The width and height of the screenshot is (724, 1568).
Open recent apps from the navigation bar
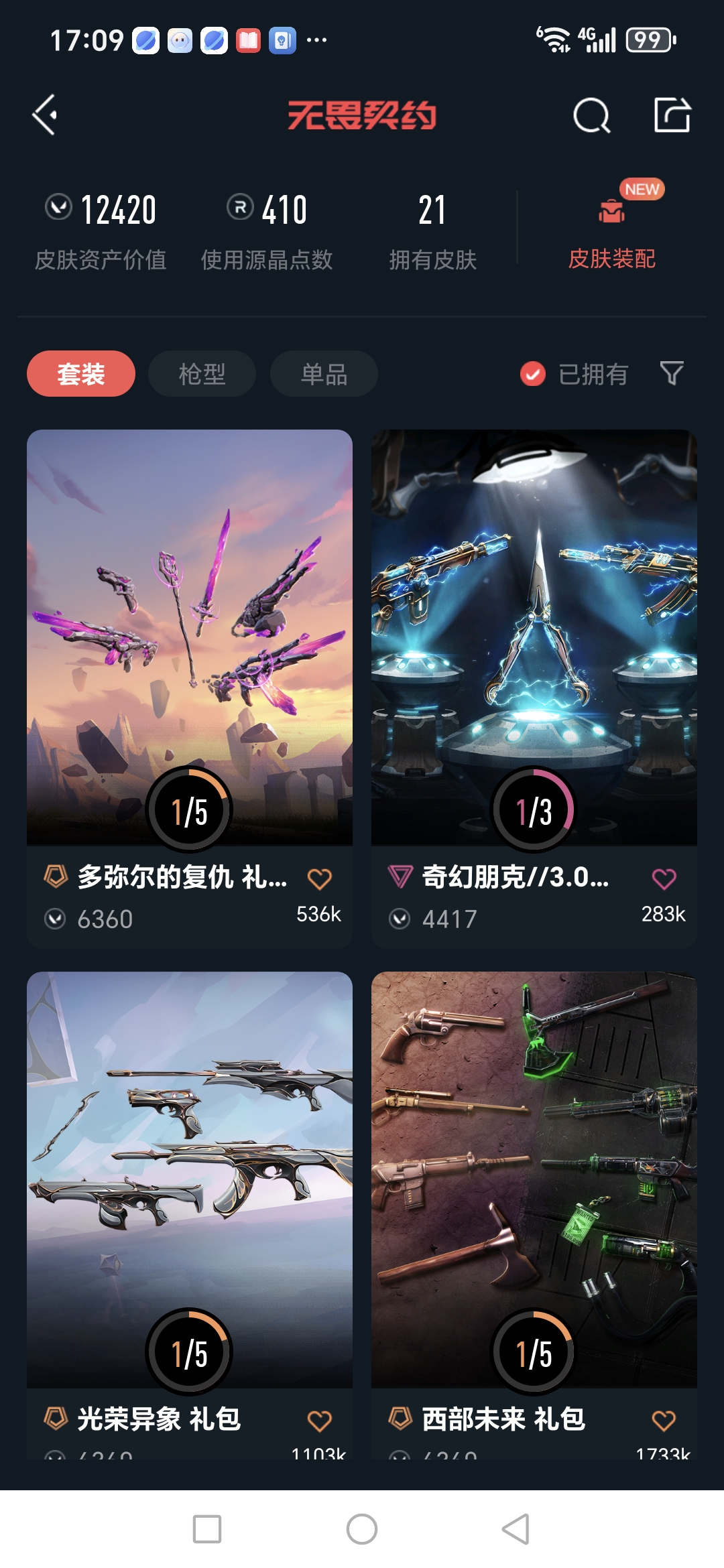click(207, 1529)
